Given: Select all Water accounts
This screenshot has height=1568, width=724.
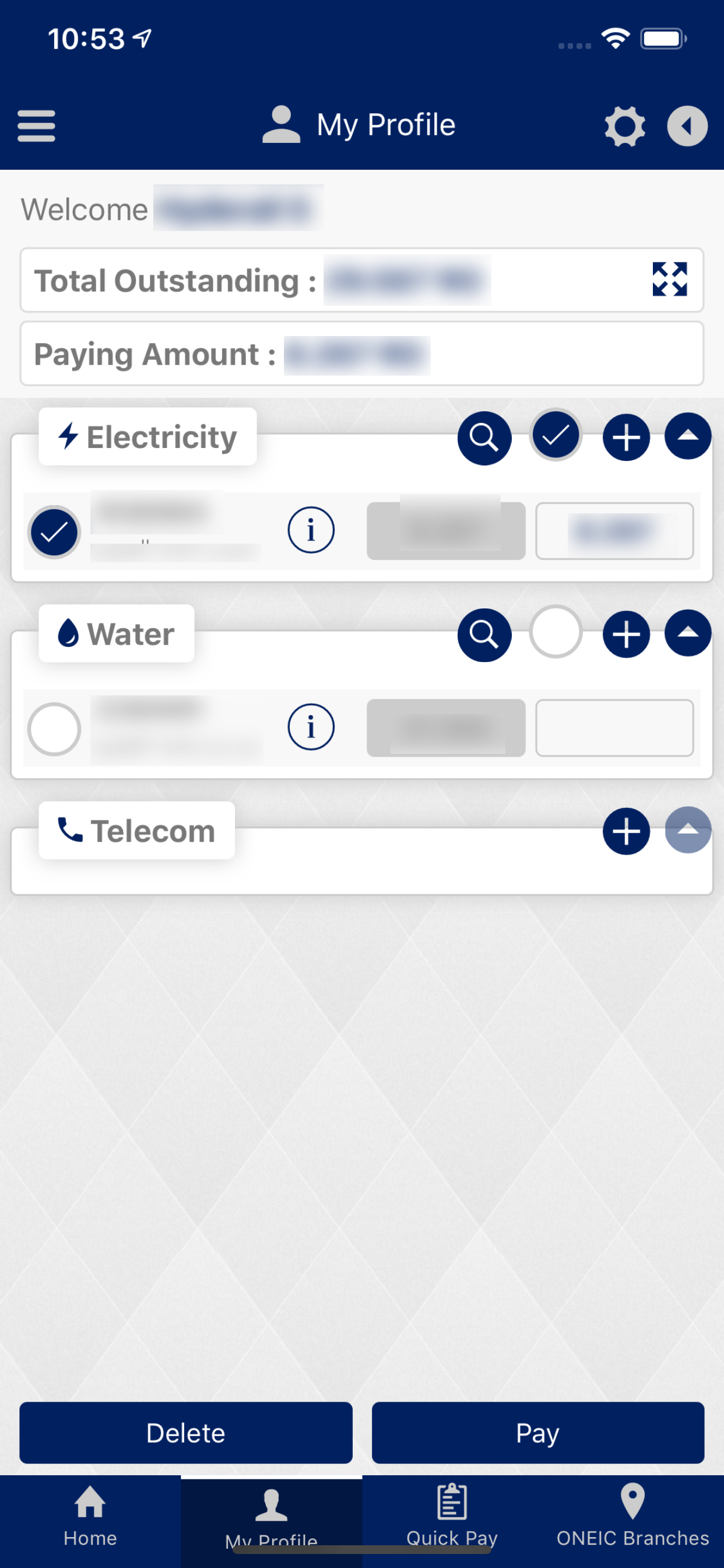Looking at the screenshot, I should [556, 632].
